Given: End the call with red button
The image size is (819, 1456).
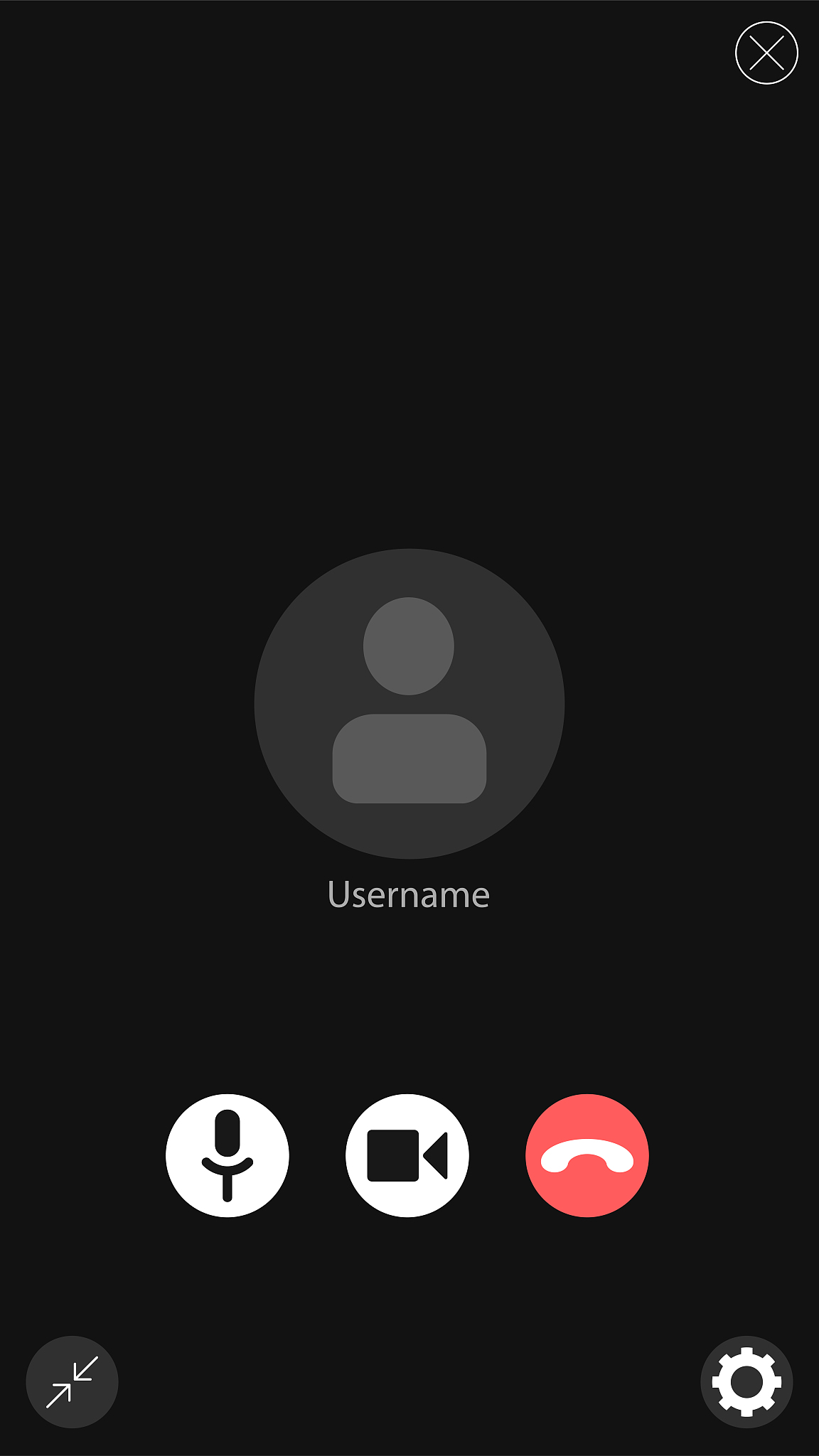Looking at the screenshot, I should point(587,1155).
